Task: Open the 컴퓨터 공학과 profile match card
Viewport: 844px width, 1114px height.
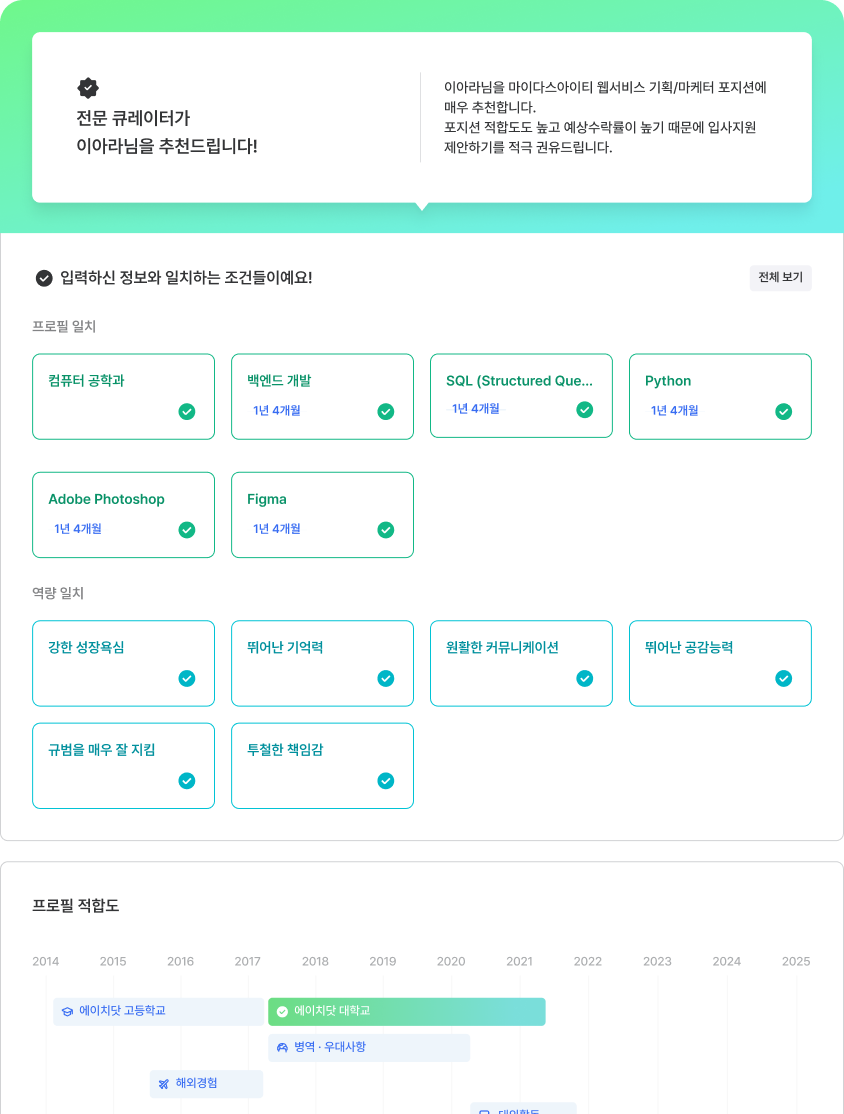Action: click(123, 396)
